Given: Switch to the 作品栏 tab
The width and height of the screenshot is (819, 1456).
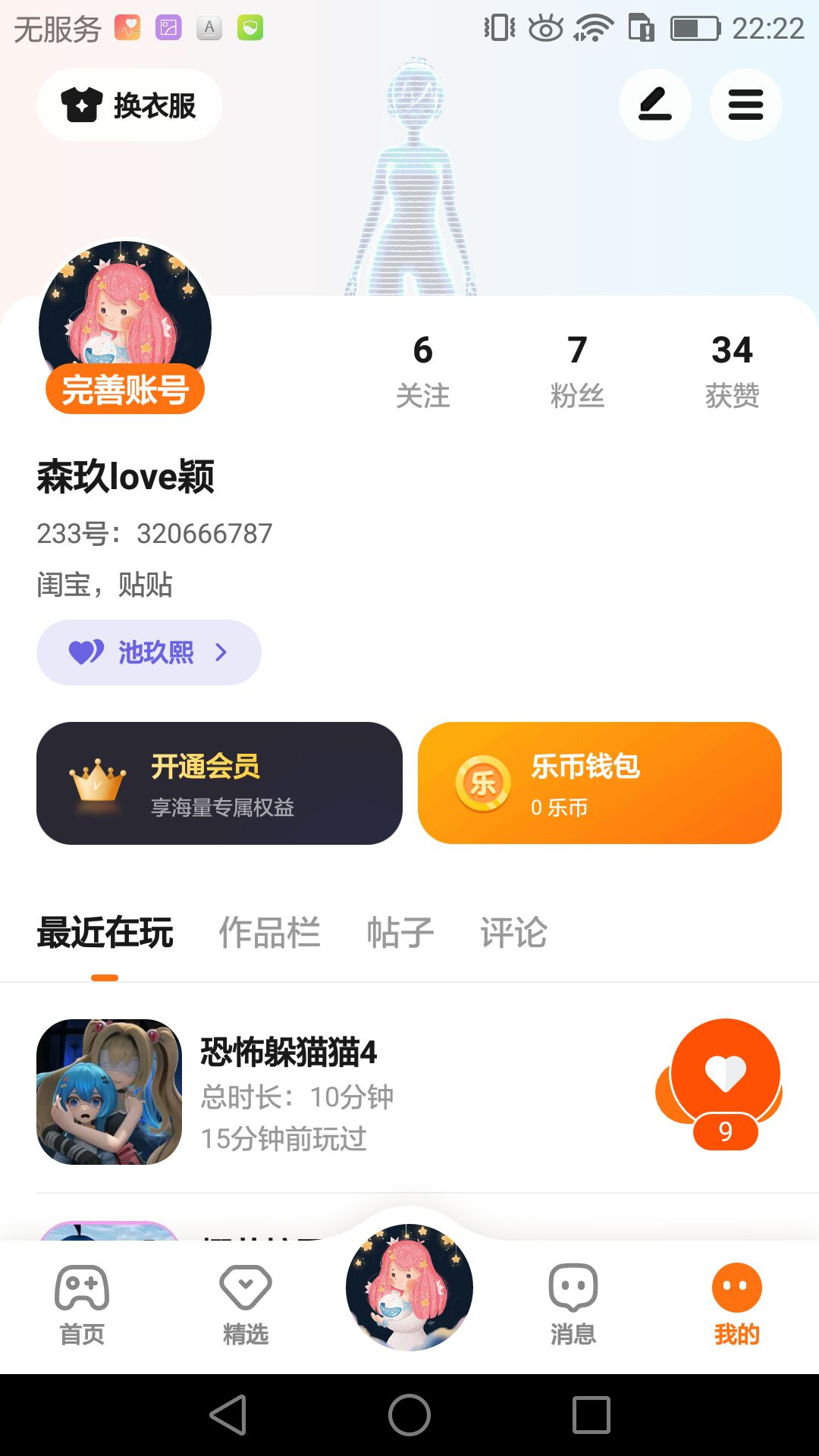Looking at the screenshot, I should (269, 933).
